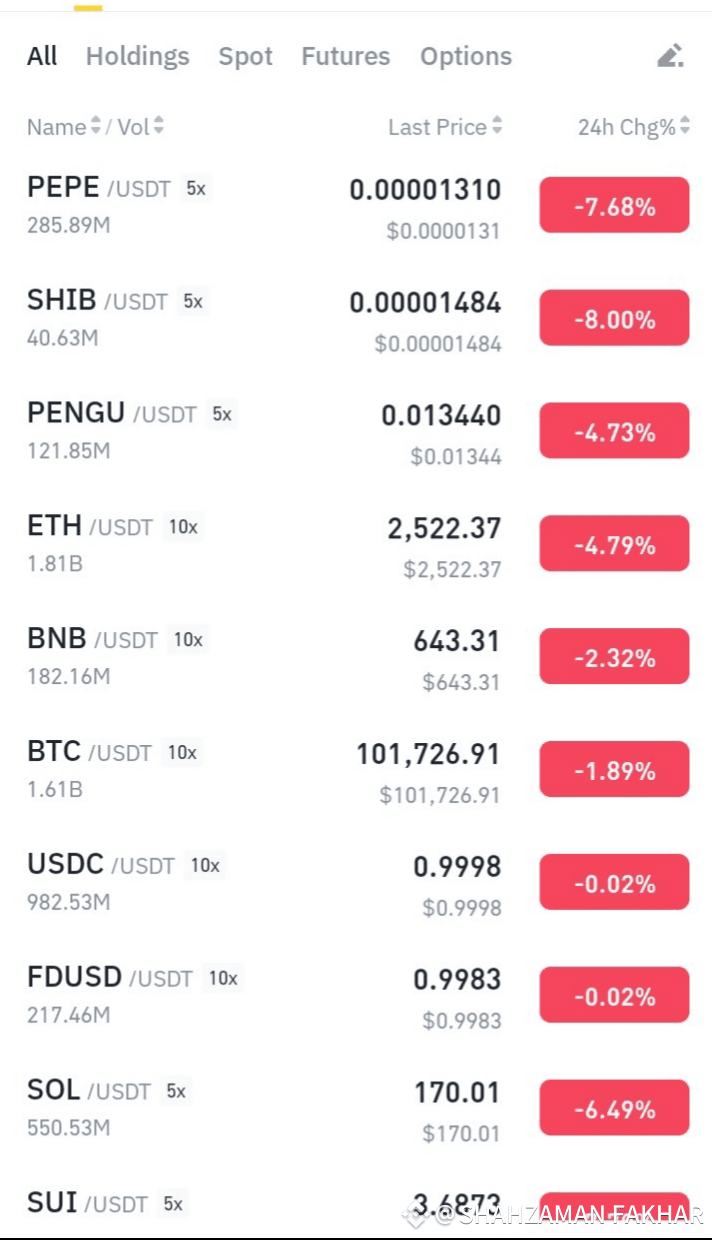Screen dimensions: 712x1240
Task: Open the USDC/USDT pair
Action: [356, 884]
